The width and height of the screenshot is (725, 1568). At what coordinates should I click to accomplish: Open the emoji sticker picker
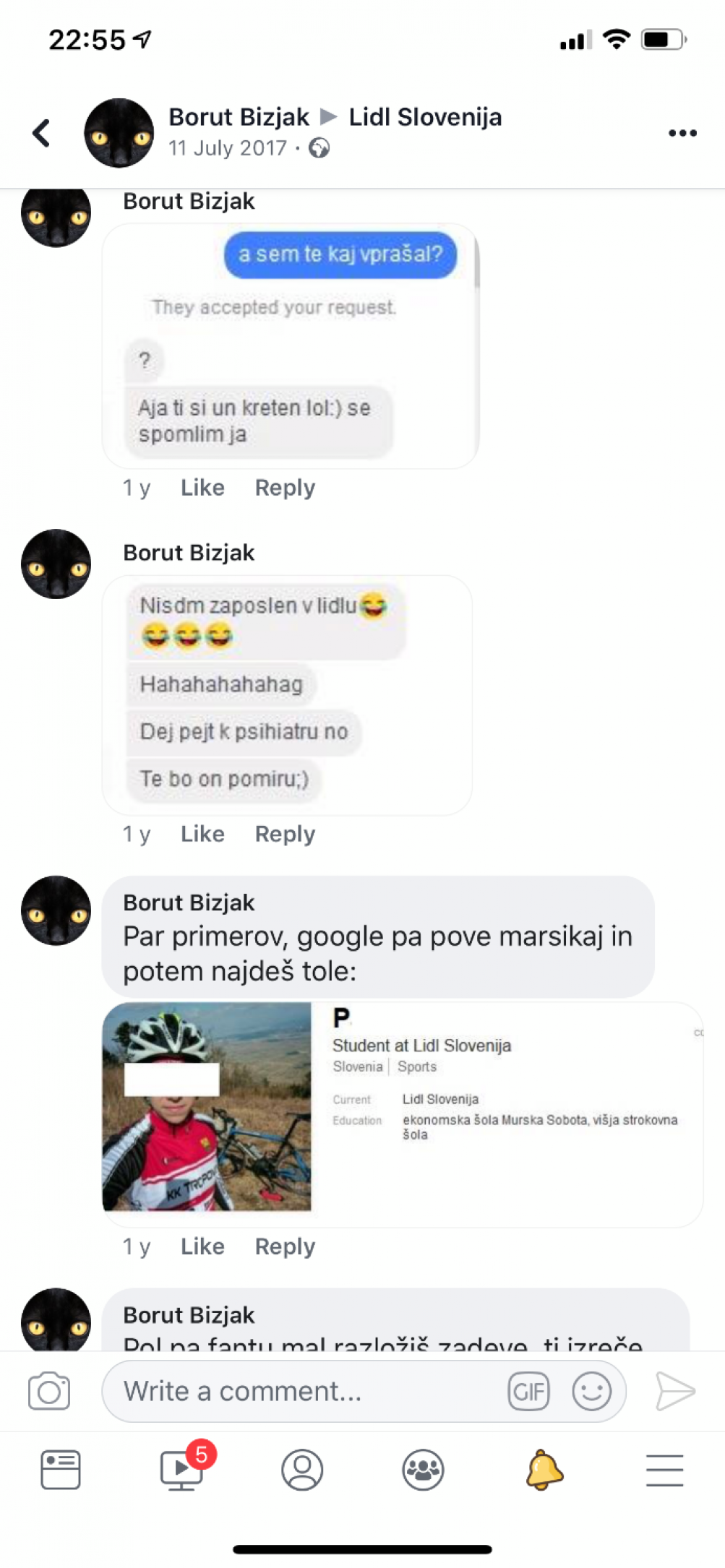pos(592,1391)
